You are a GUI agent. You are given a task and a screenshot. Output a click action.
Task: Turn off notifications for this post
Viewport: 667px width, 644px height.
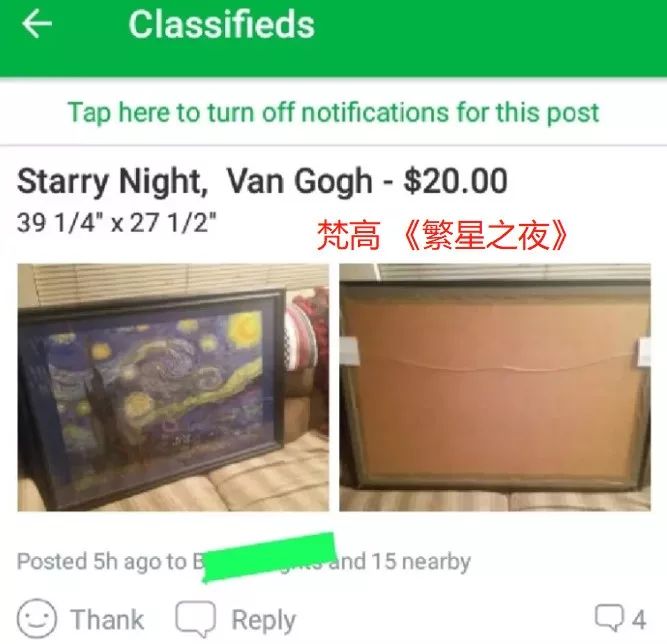(333, 111)
